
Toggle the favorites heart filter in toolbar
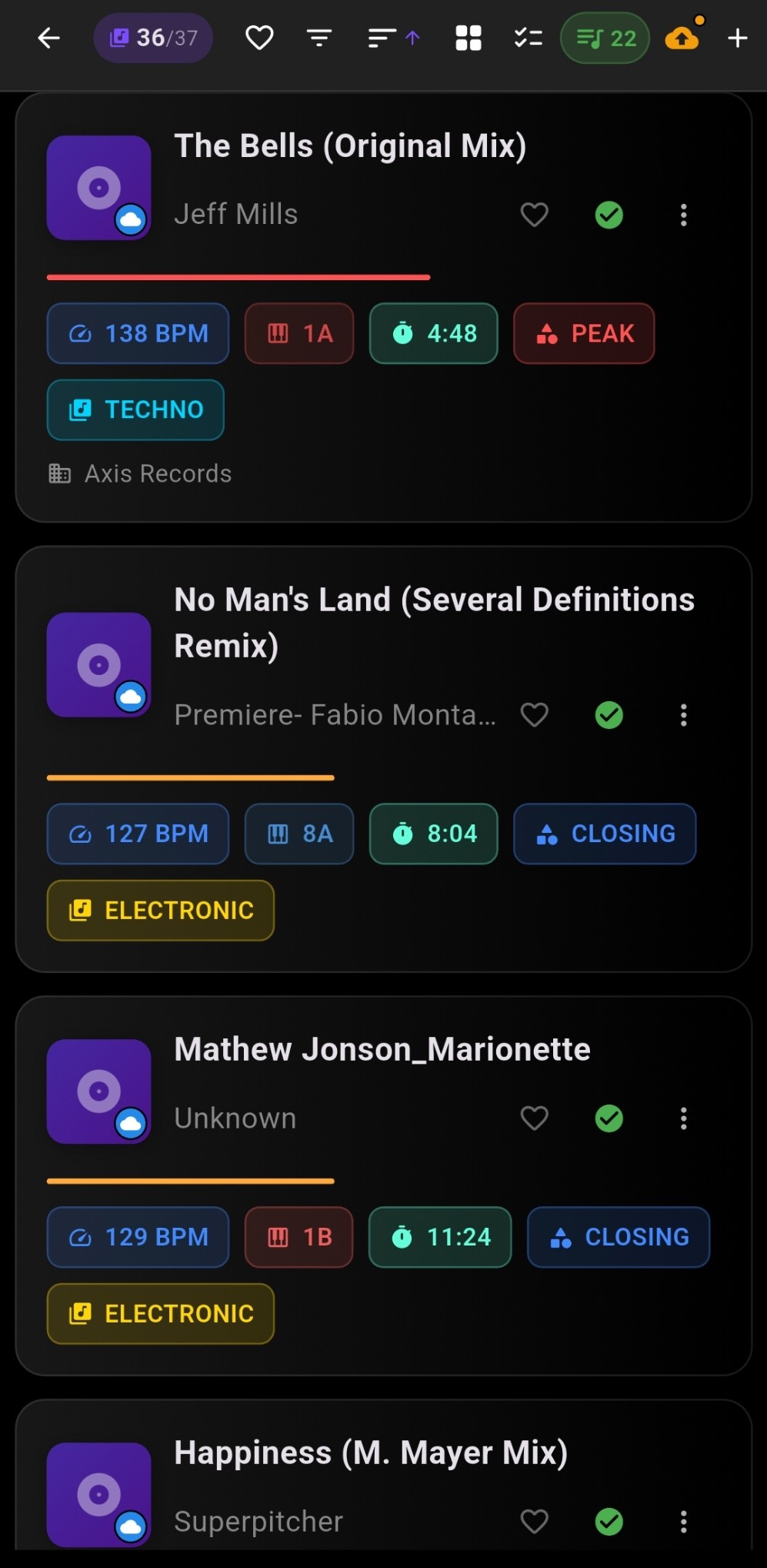coord(259,38)
